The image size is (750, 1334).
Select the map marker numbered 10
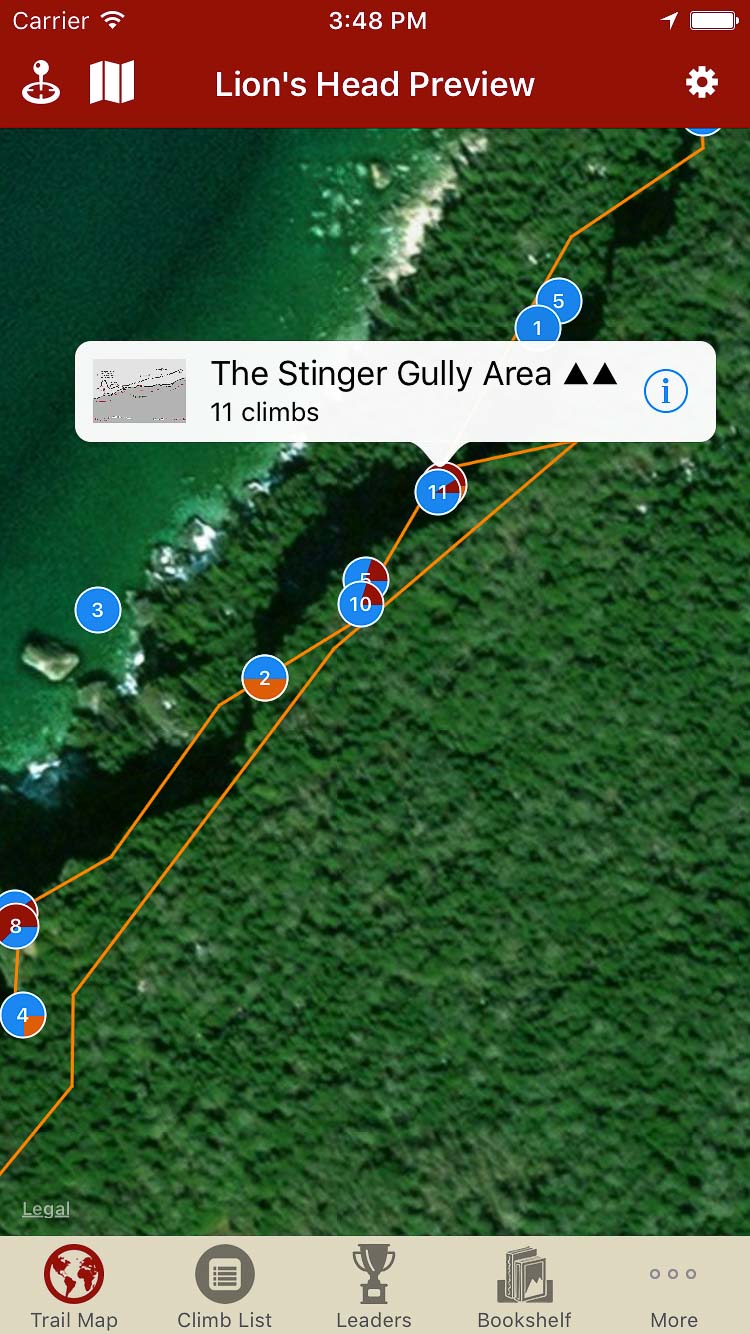[360, 604]
